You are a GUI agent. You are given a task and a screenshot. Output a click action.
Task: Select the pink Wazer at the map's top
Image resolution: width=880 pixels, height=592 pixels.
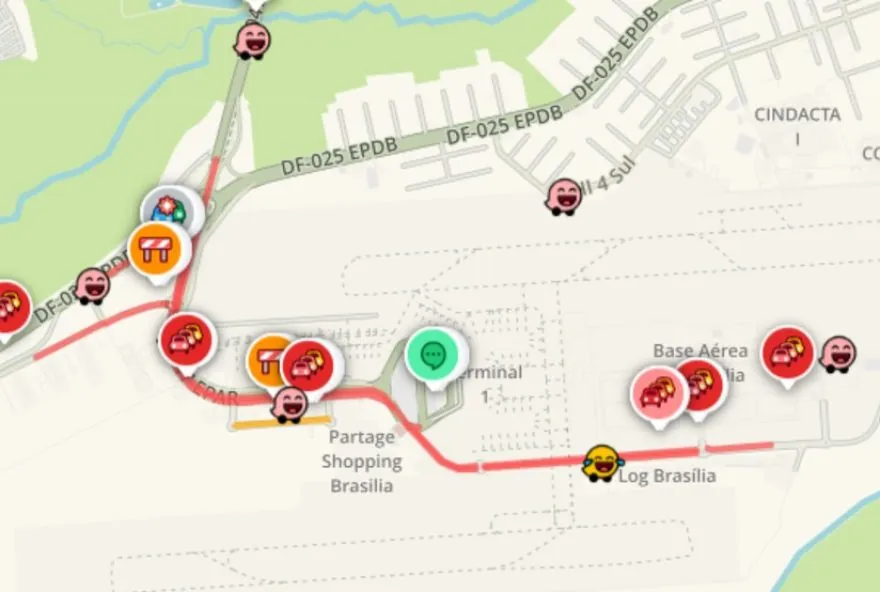[x=252, y=41]
